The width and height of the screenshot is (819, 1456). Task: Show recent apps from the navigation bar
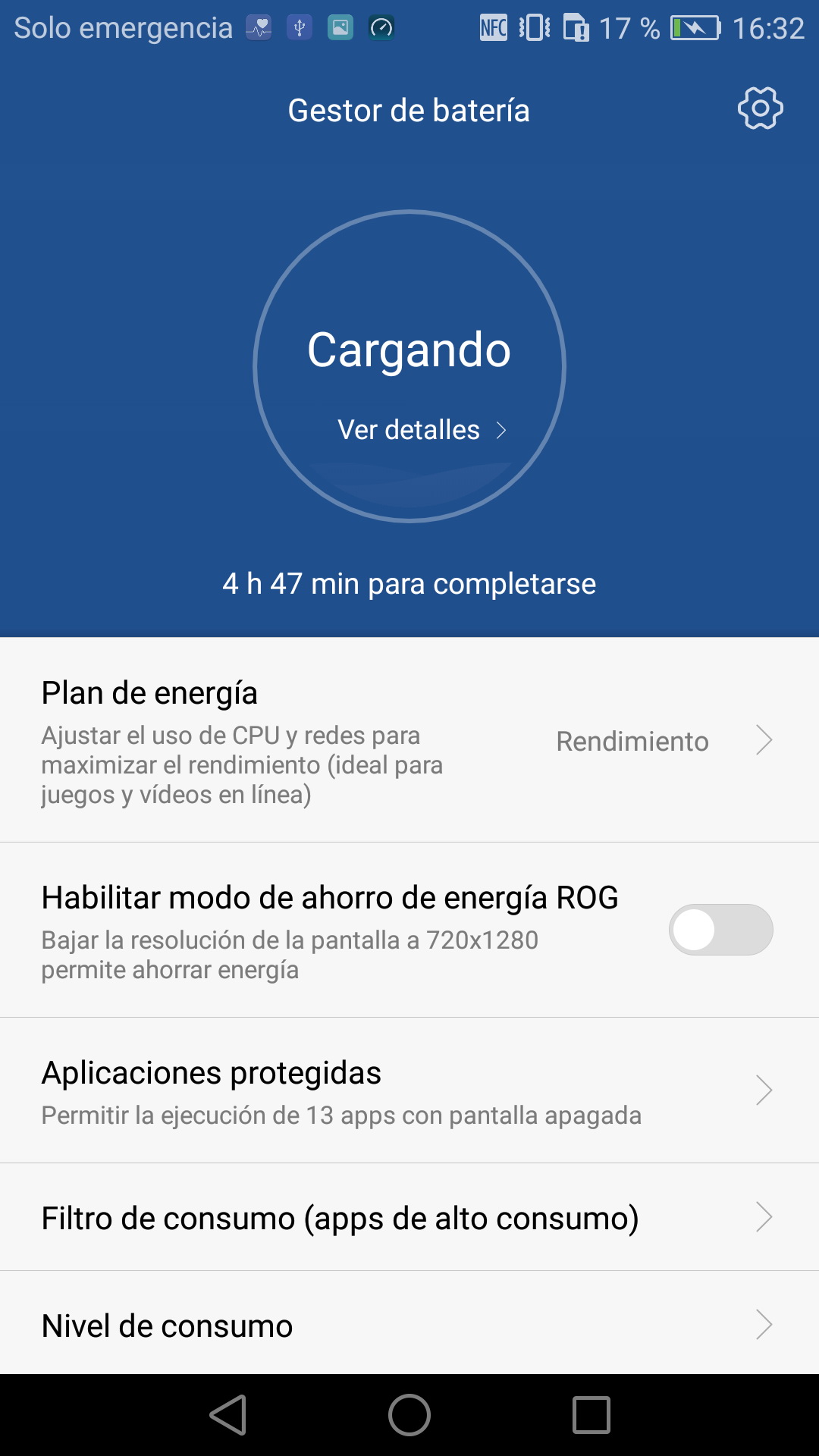click(591, 1415)
